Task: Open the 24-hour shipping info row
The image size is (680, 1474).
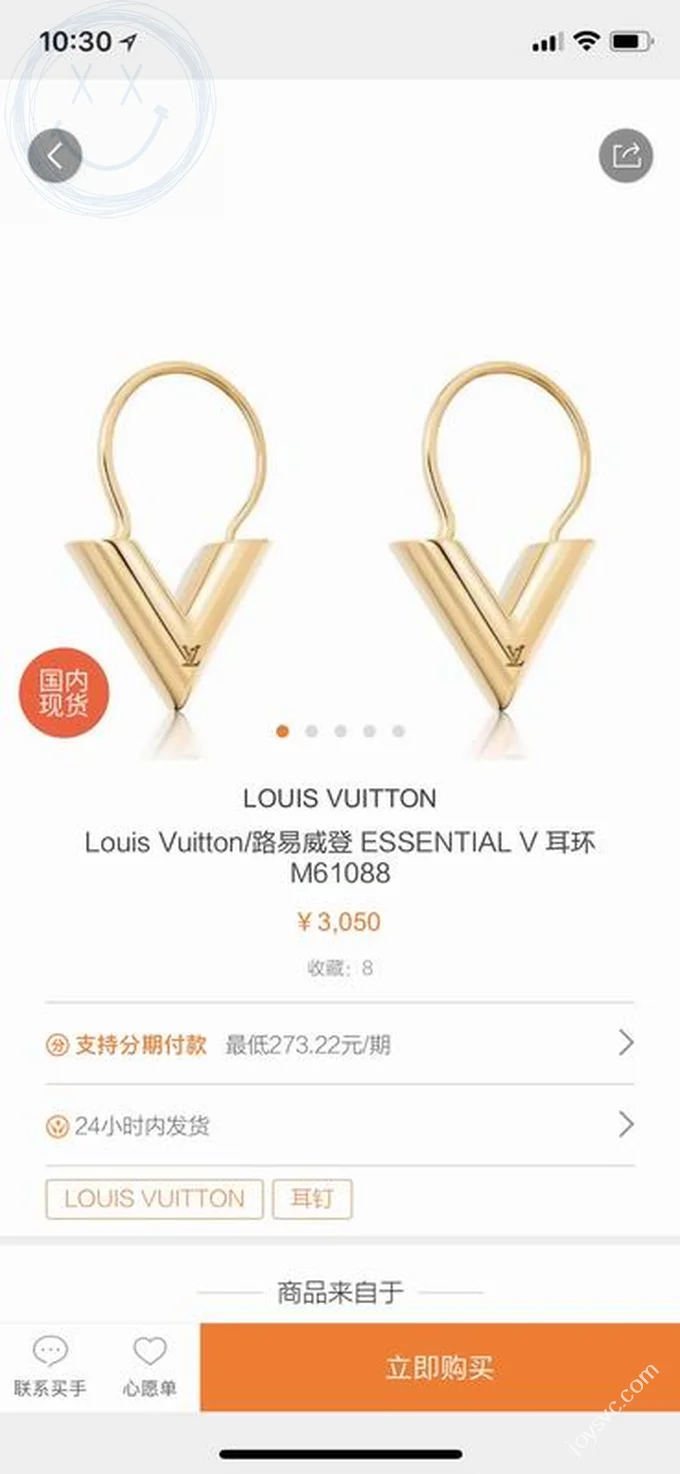Action: tap(340, 1126)
